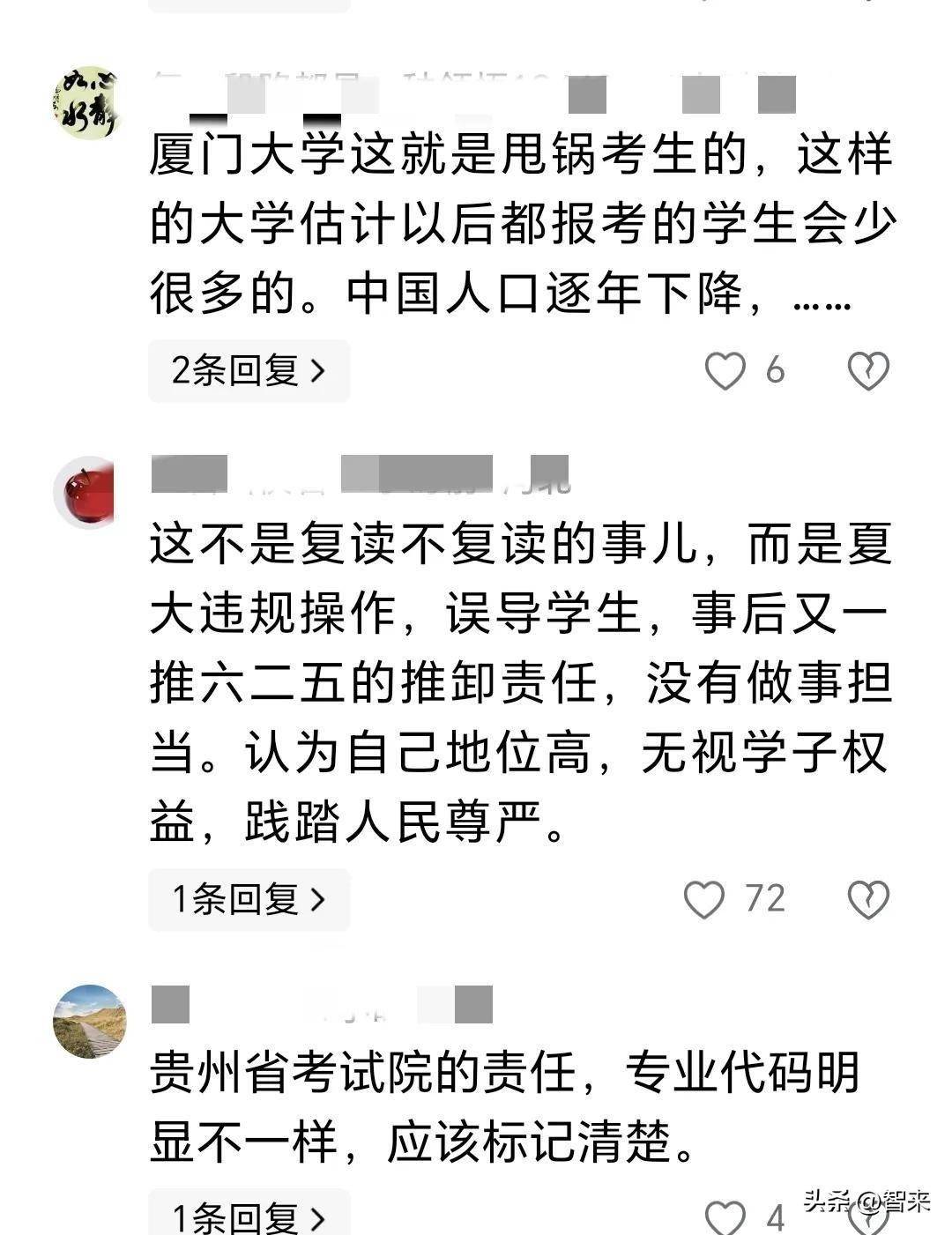The width and height of the screenshot is (952, 1235).
Task: Like the comment about 厦门大学甩锅考生
Action: [725, 371]
